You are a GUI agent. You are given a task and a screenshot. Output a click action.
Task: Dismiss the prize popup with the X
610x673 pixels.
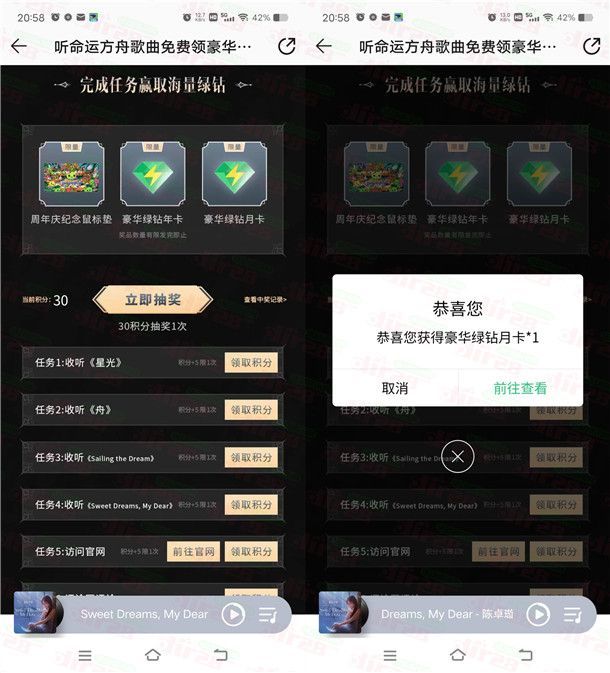tap(457, 457)
